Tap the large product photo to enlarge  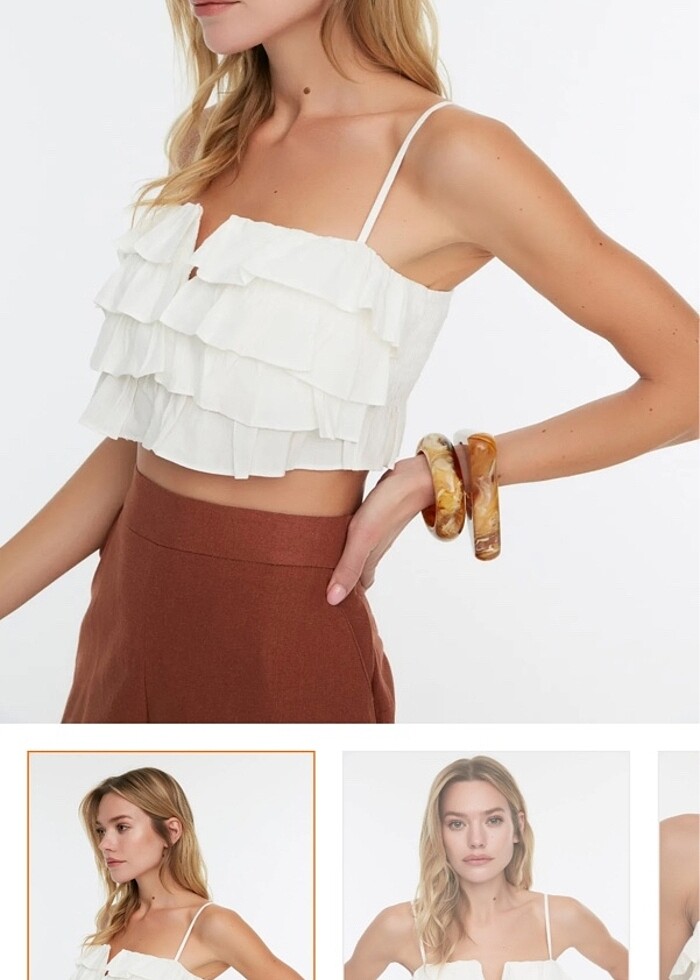[x=350, y=360]
